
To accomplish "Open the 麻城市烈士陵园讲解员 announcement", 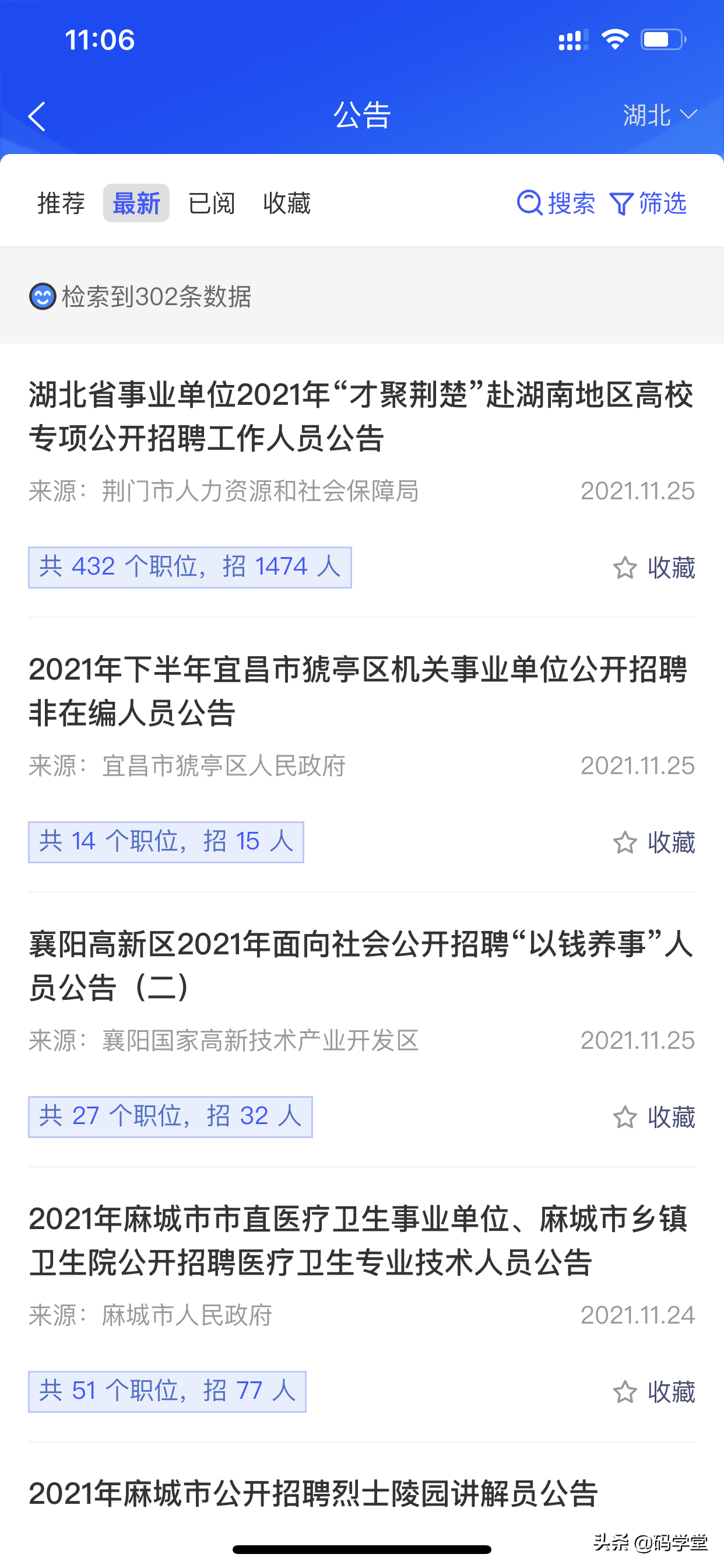I will tap(314, 1493).
